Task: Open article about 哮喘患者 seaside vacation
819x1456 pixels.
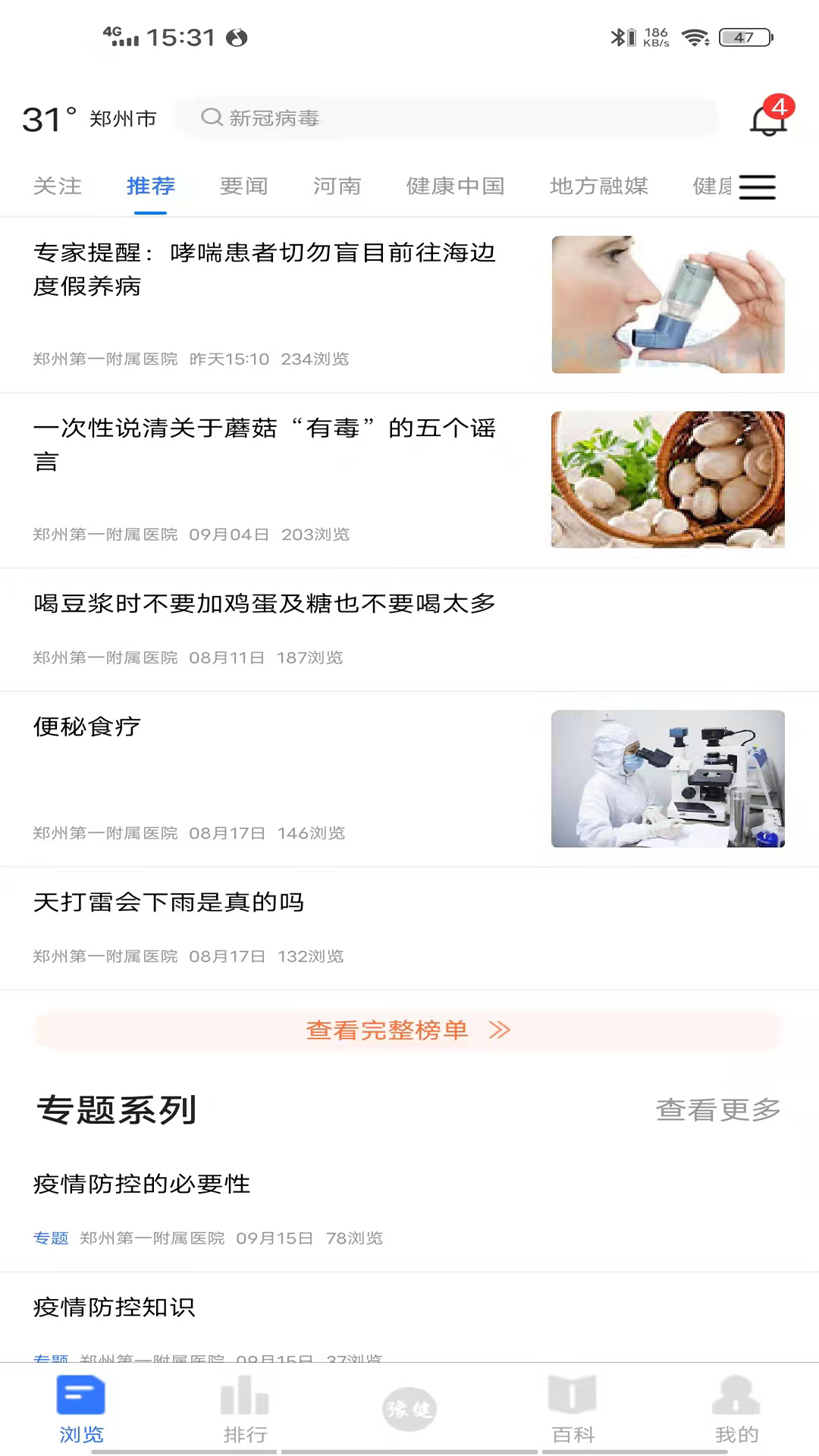Action: coord(265,270)
